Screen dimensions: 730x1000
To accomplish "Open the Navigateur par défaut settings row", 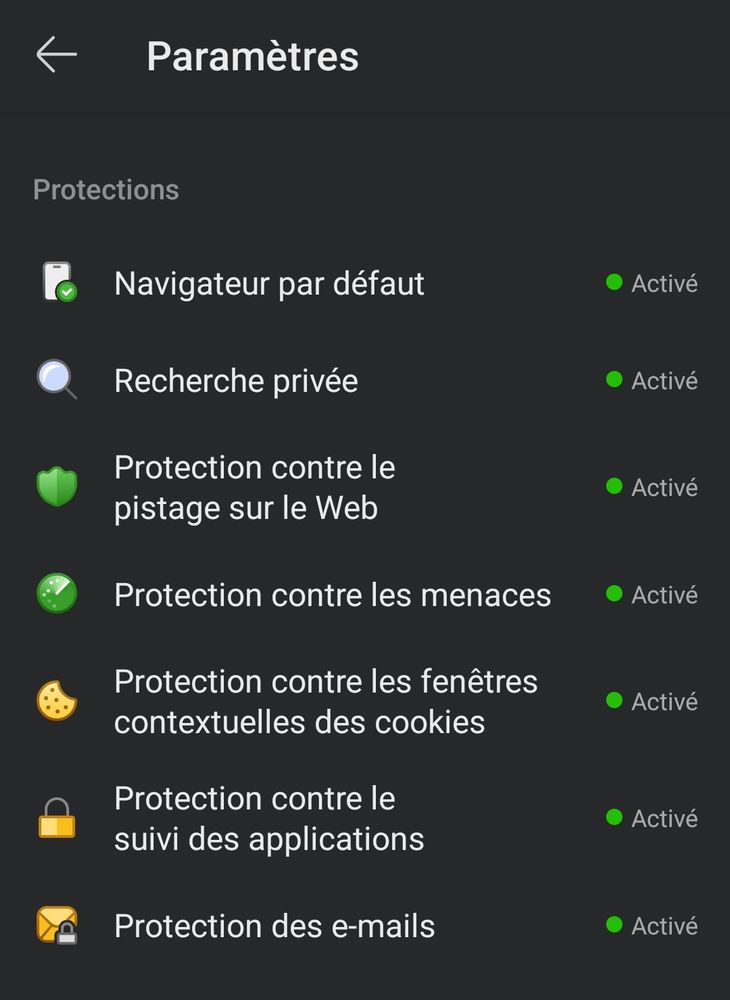I will 268,283.
